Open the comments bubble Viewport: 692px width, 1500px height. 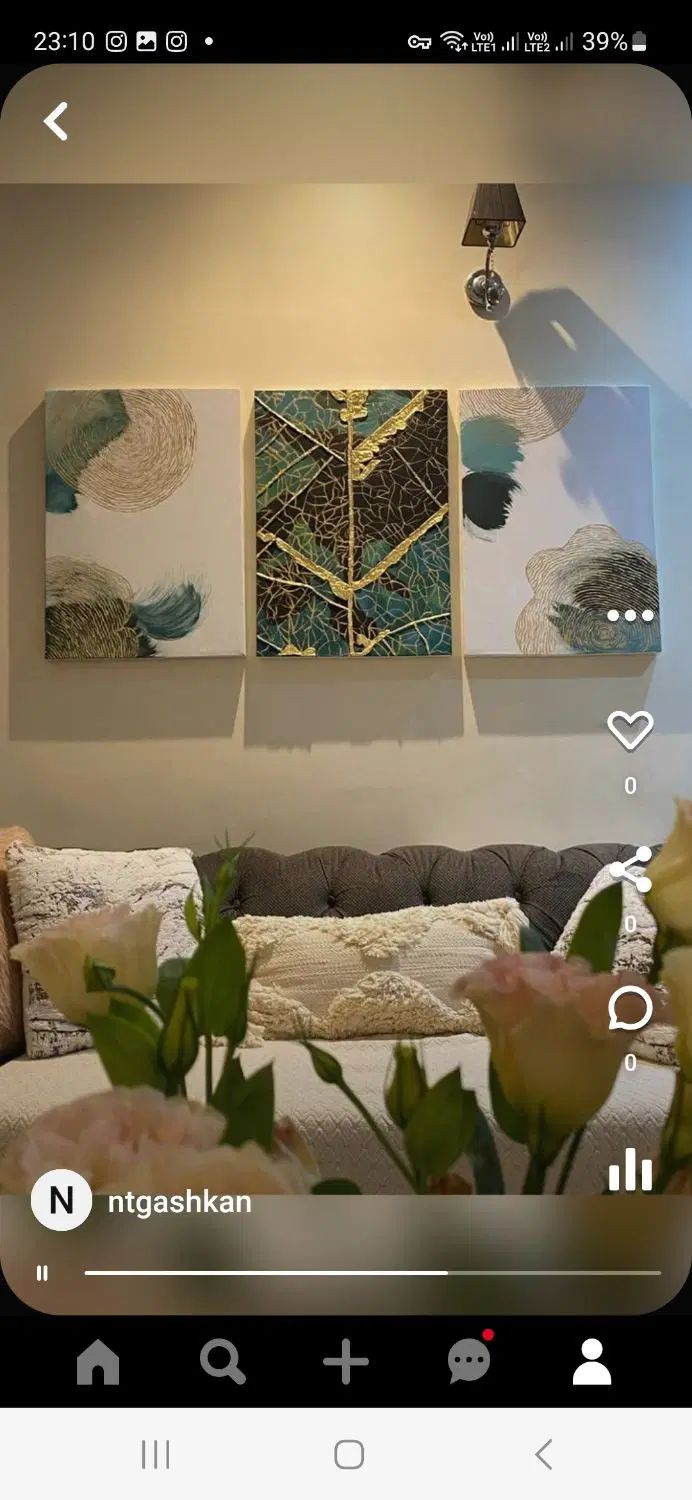(x=630, y=1009)
